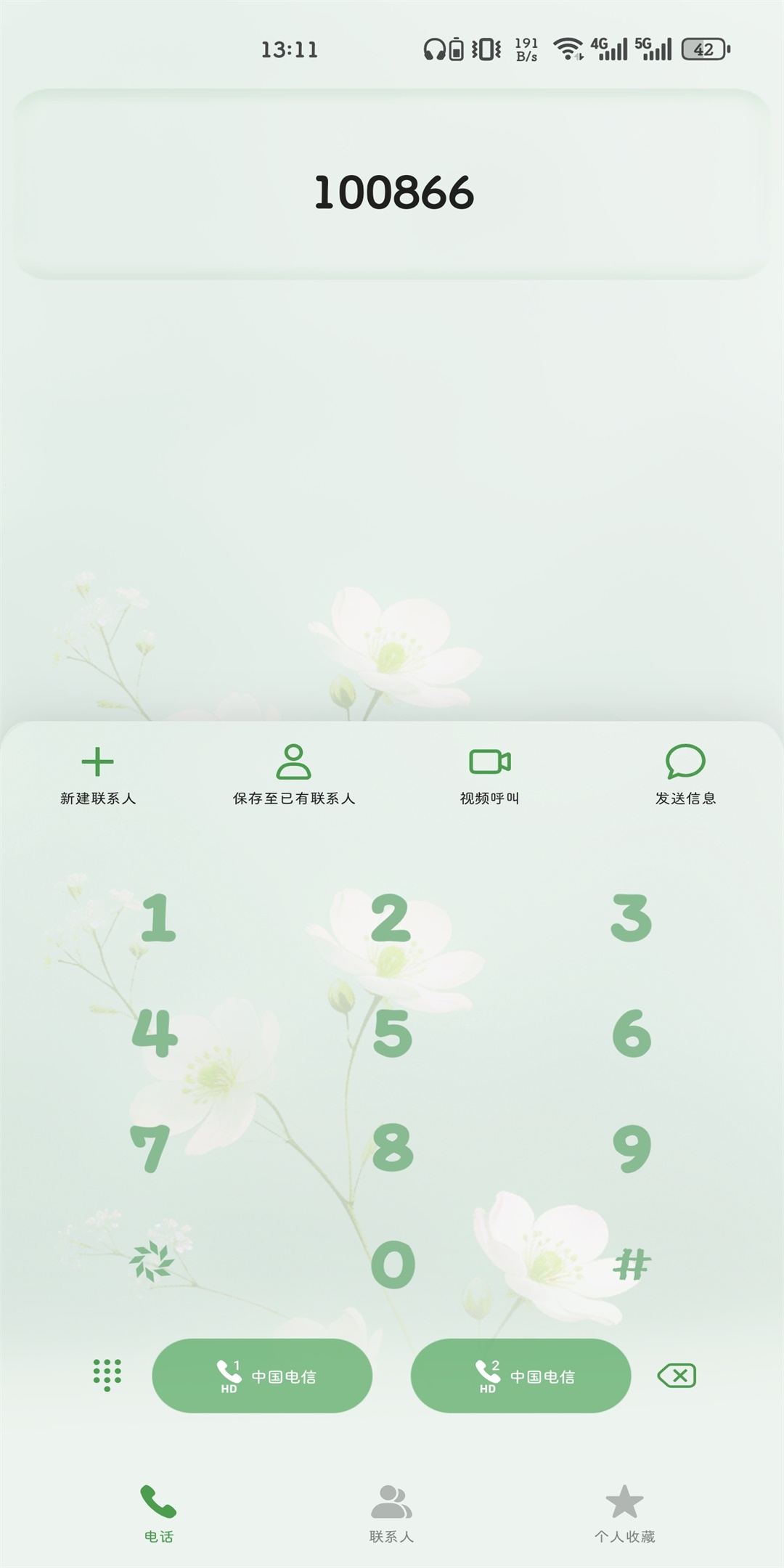Tap 新建联系人 to create a contact

point(98,775)
